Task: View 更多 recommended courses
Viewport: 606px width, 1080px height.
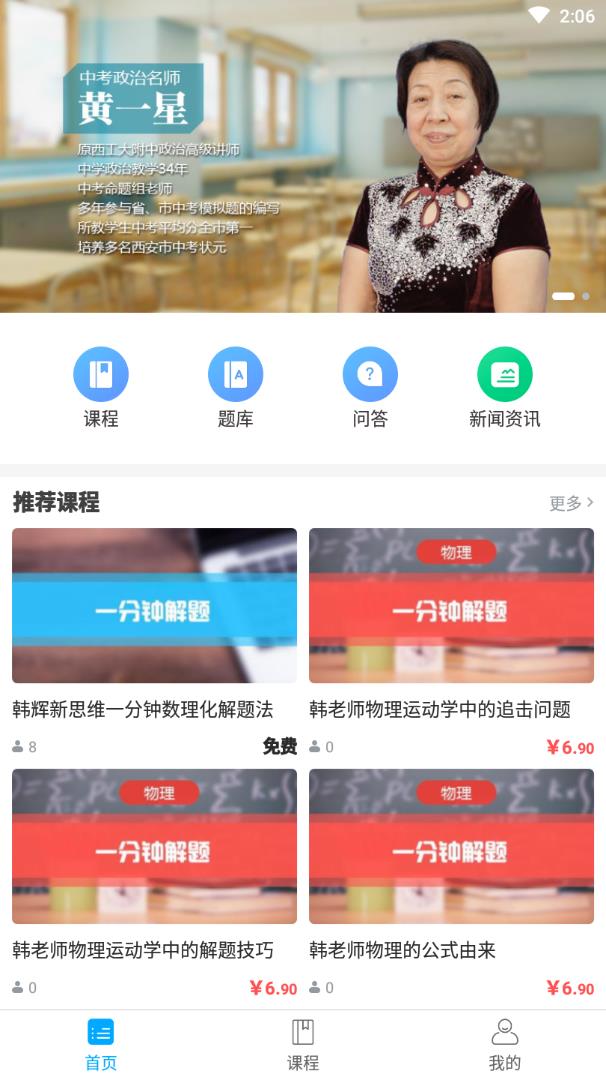Action: pyautogui.click(x=571, y=503)
